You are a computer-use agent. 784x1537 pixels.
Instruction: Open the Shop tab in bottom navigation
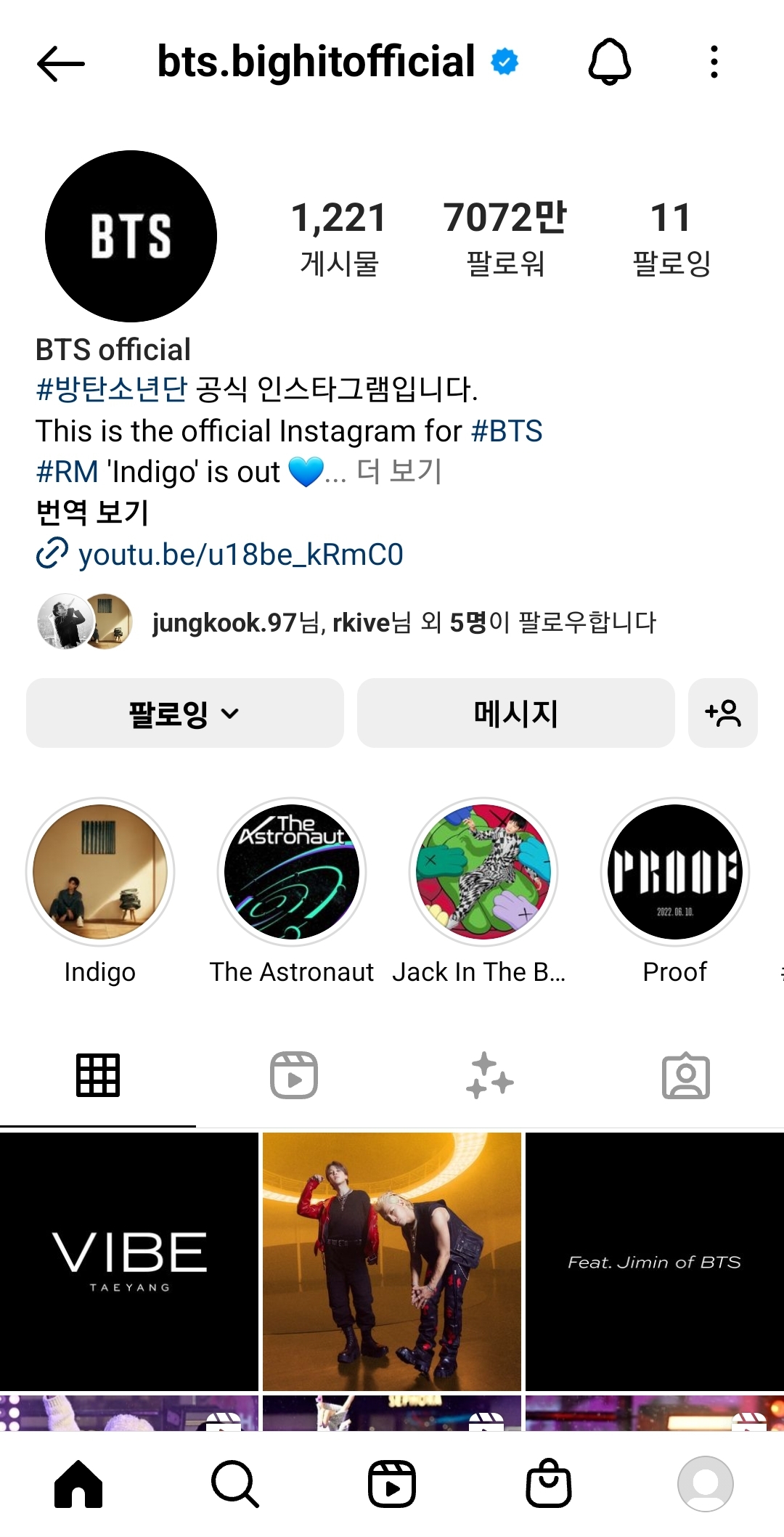point(549,1484)
